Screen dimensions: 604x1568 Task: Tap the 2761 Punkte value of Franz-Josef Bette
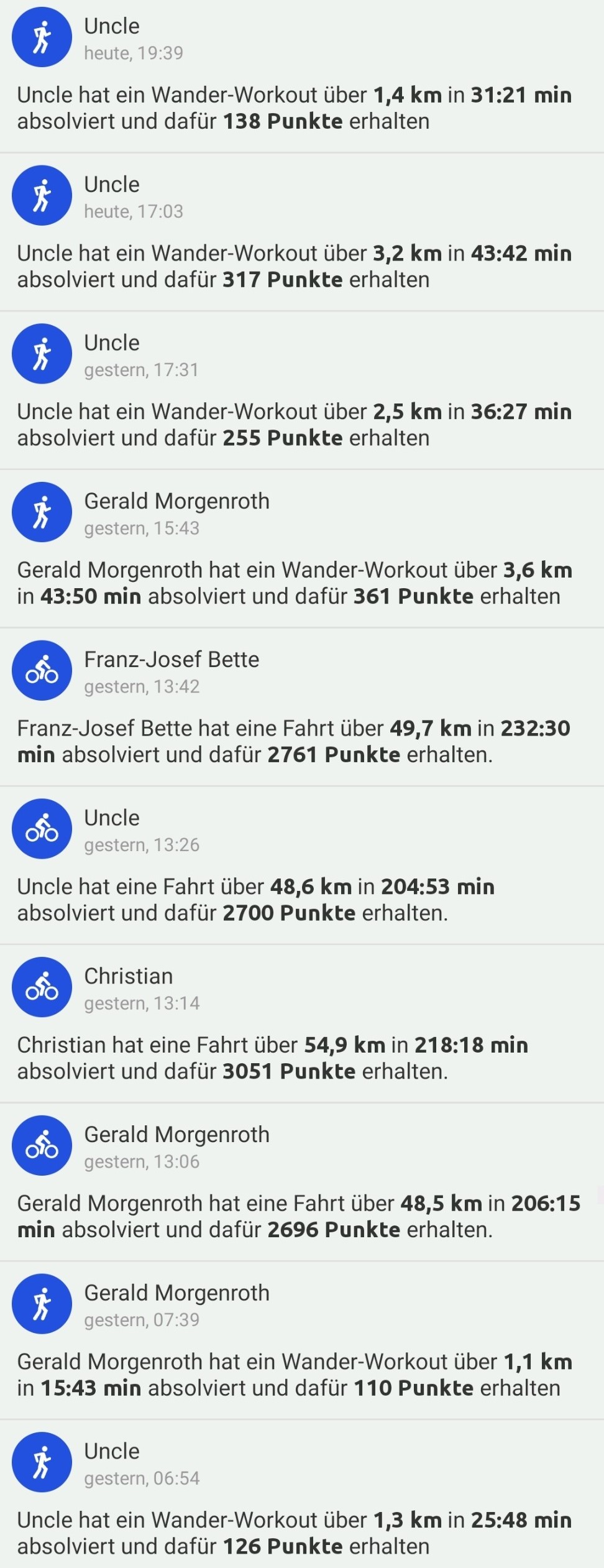tap(335, 754)
